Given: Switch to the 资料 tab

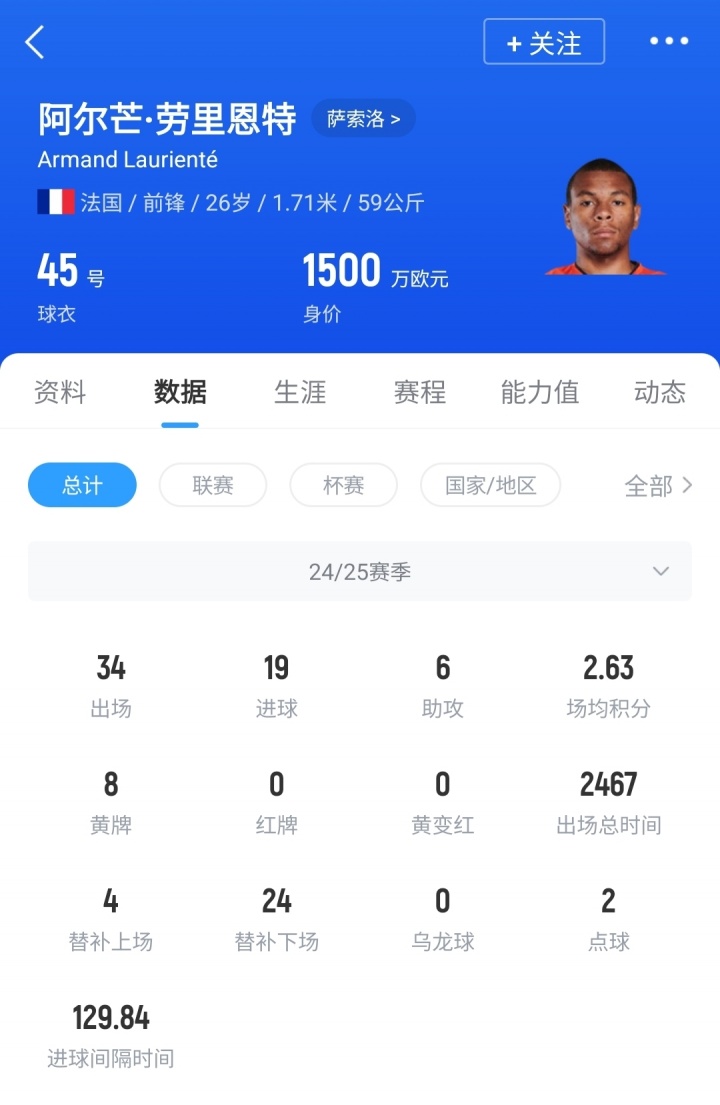Looking at the screenshot, I should point(60,392).
